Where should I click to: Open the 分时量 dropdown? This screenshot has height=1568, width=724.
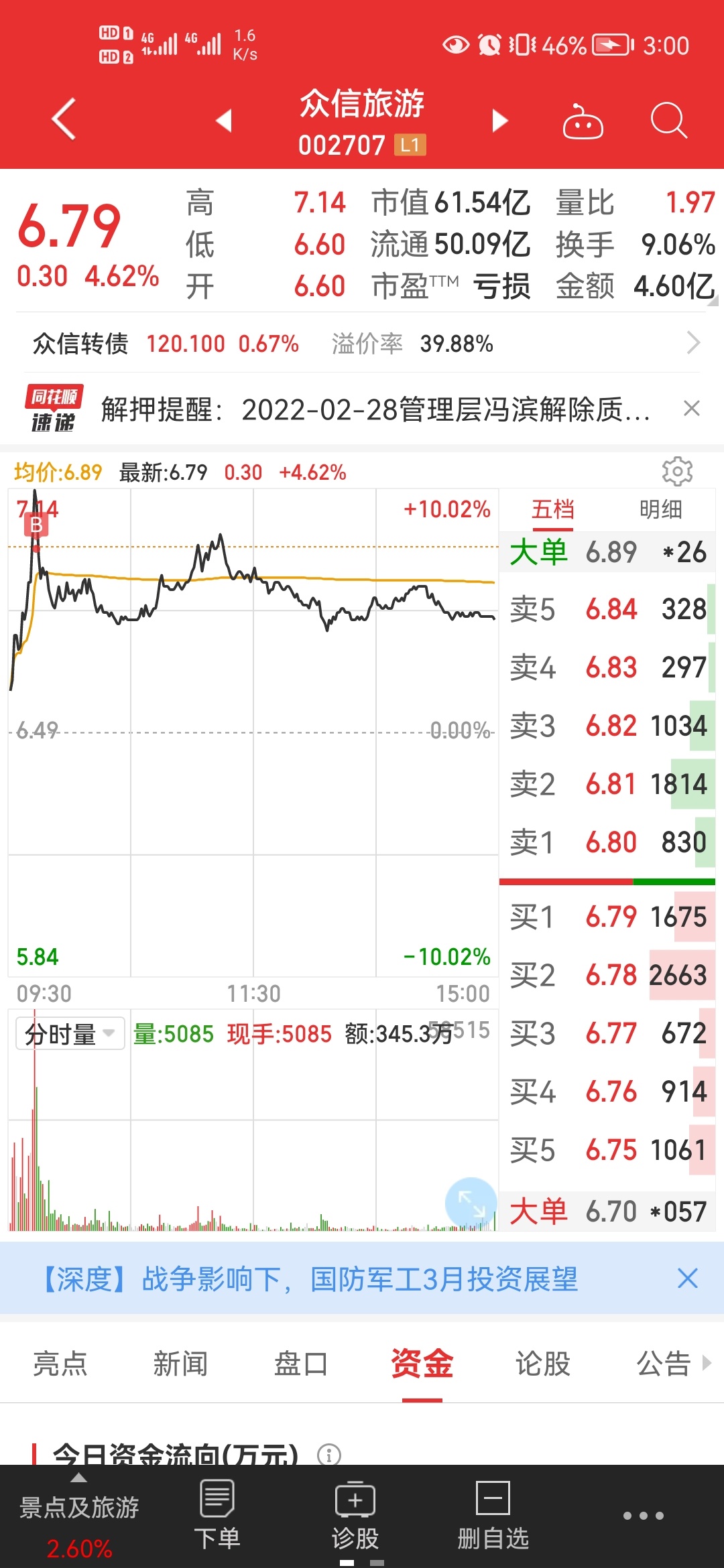pyautogui.click(x=70, y=1033)
